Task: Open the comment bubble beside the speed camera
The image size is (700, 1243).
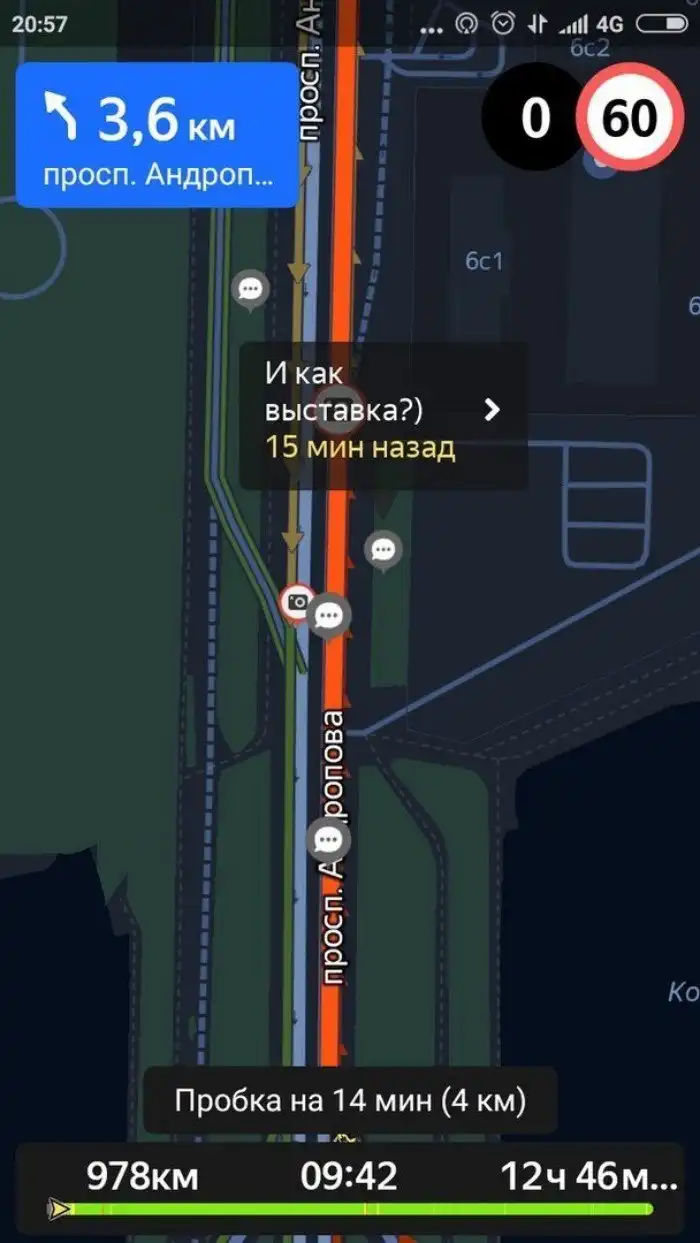Action: pyautogui.click(x=329, y=615)
